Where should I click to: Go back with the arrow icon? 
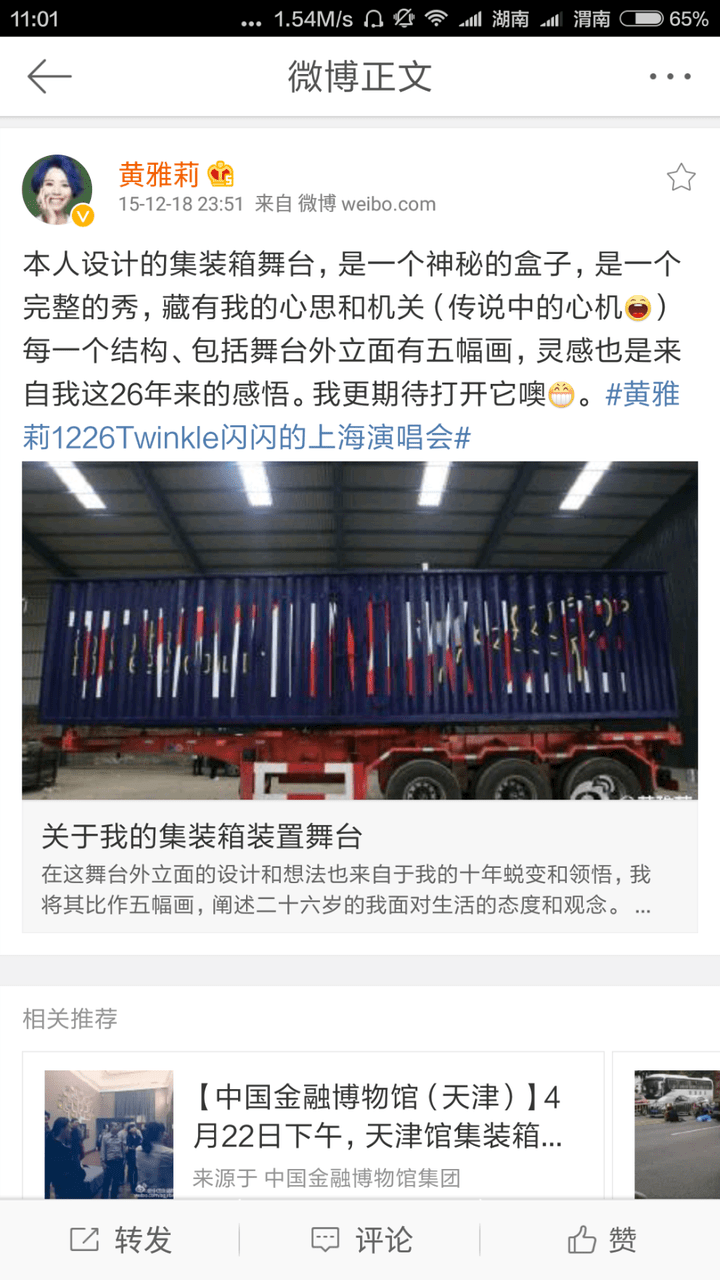49,77
